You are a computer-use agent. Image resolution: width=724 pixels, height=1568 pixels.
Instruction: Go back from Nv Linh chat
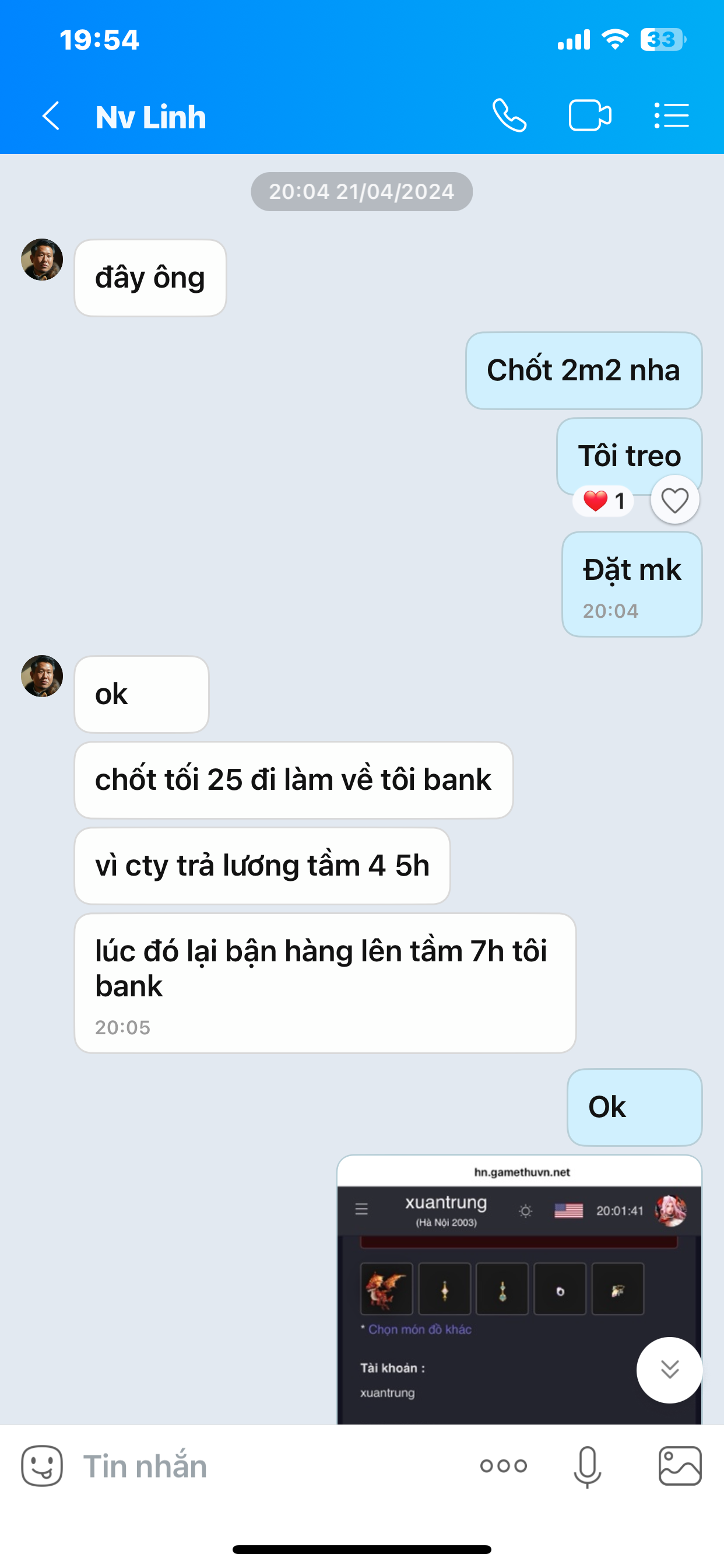pyautogui.click(x=51, y=116)
